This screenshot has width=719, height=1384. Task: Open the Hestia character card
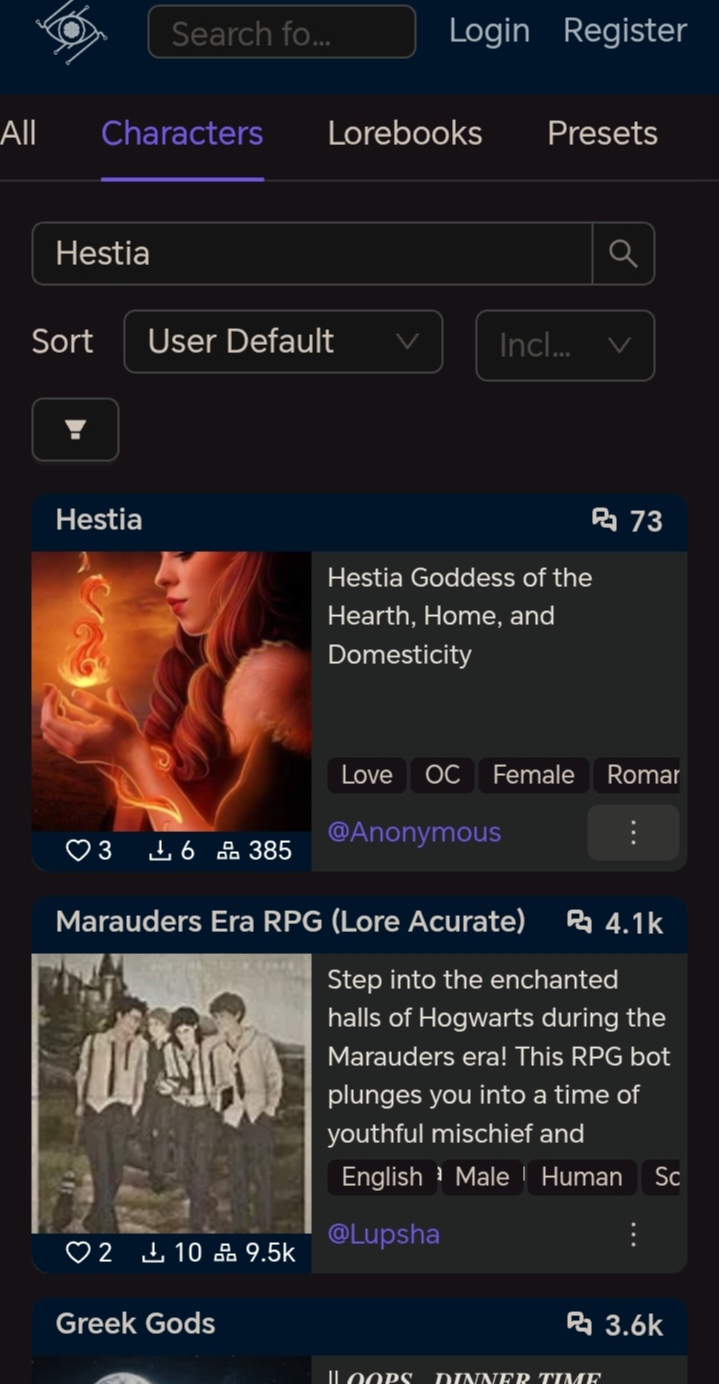(x=99, y=520)
